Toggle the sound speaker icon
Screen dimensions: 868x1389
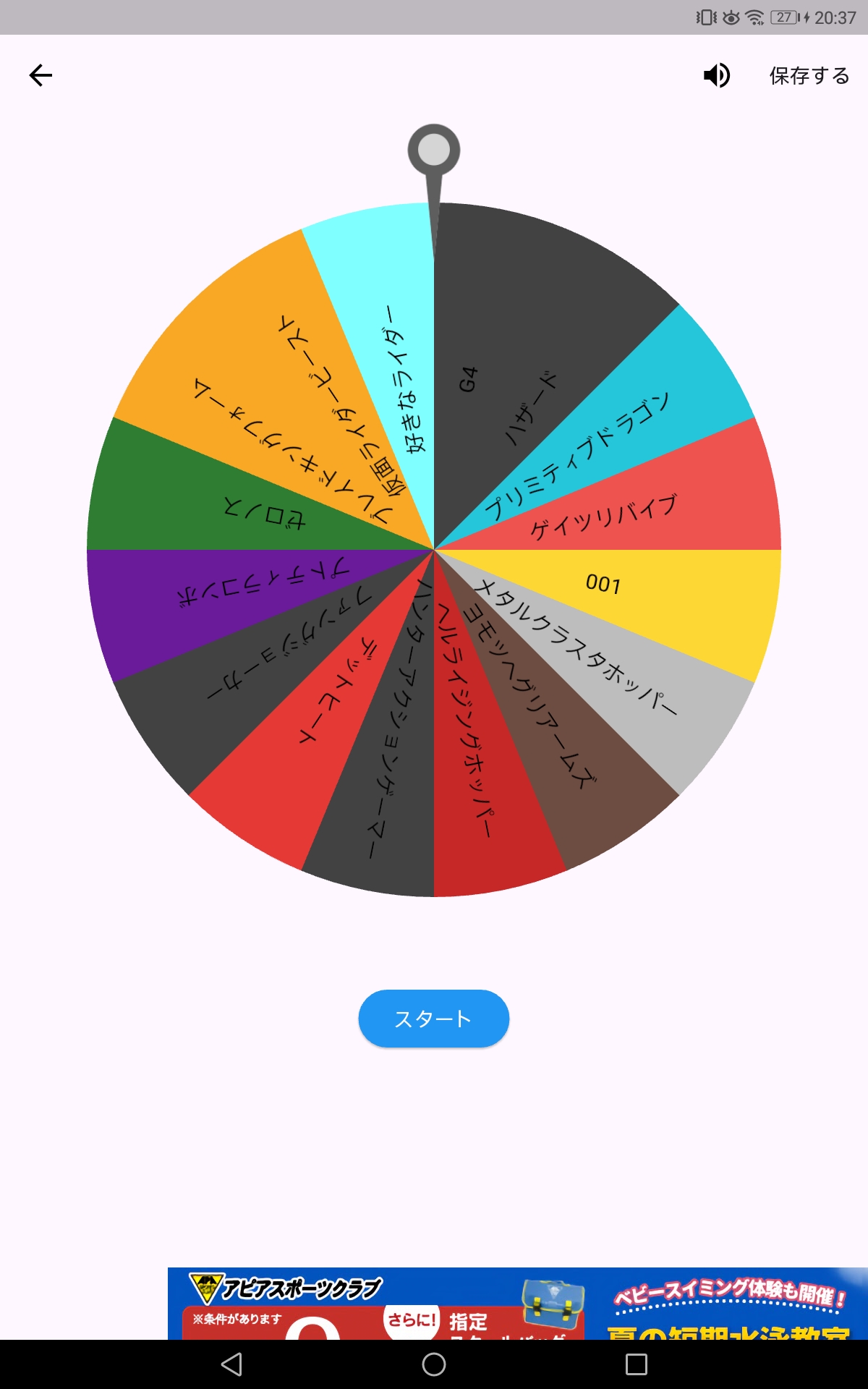coord(716,75)
